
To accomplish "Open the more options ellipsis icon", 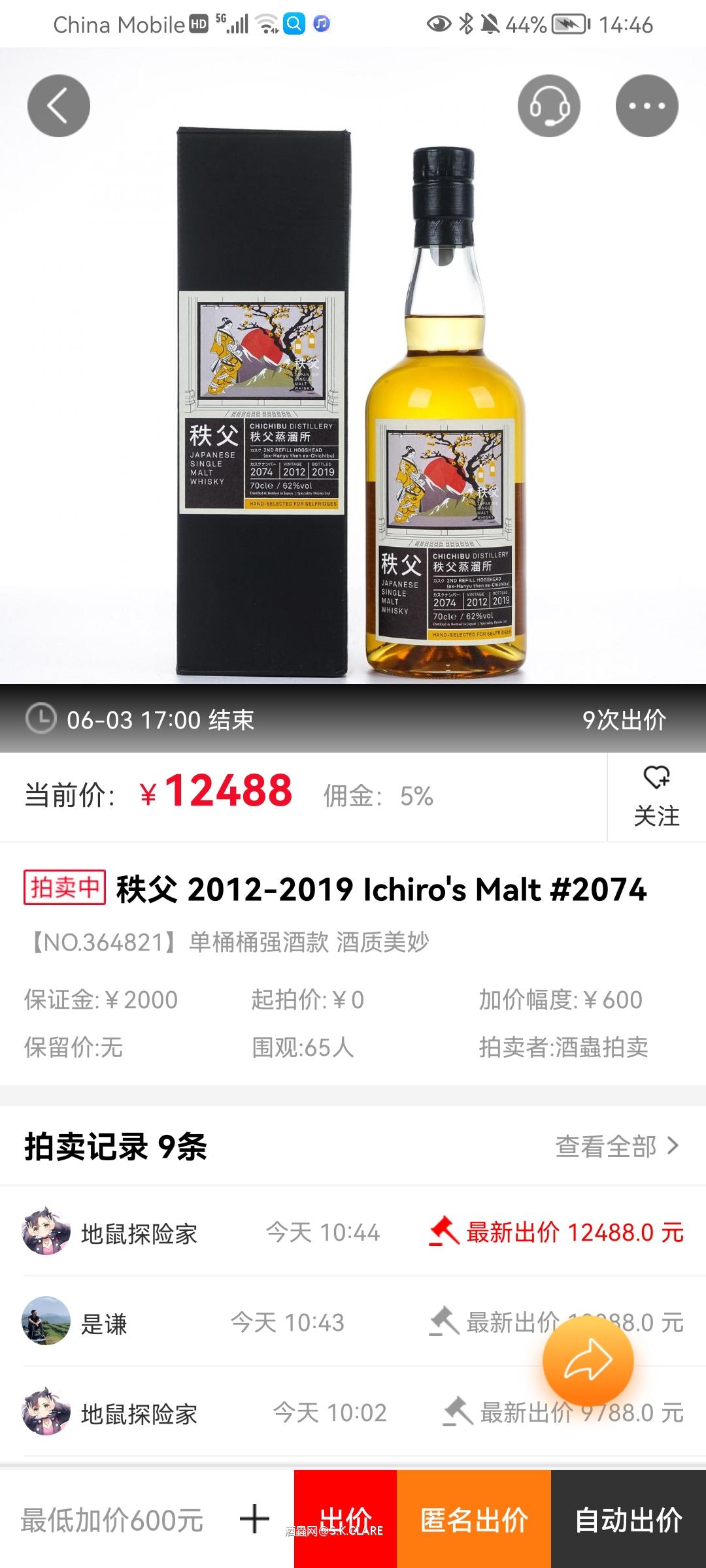I will click(x=646, y=105).
